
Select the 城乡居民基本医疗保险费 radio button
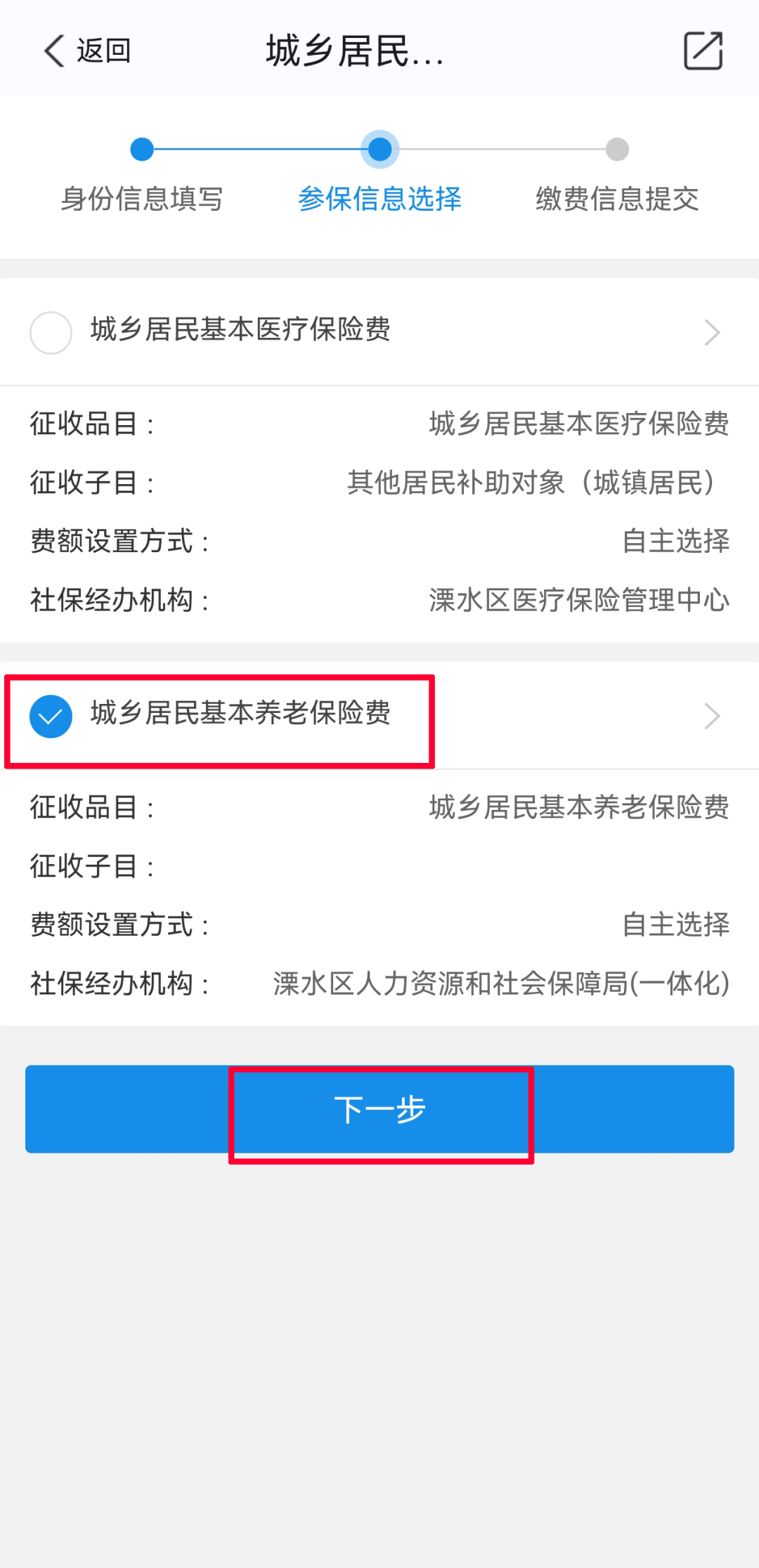click(51, 332)
